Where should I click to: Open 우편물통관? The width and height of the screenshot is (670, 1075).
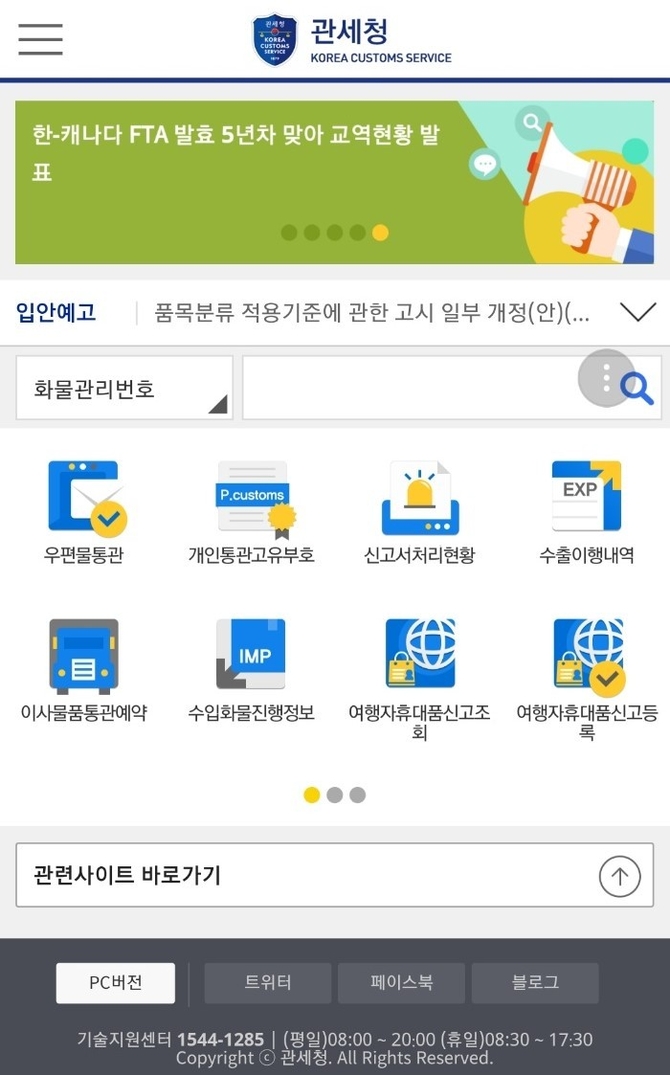[84, 510]
